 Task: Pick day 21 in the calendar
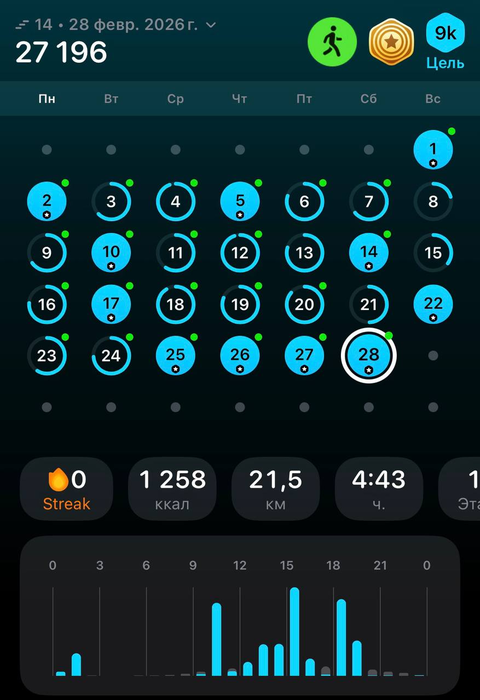point(369,304)
